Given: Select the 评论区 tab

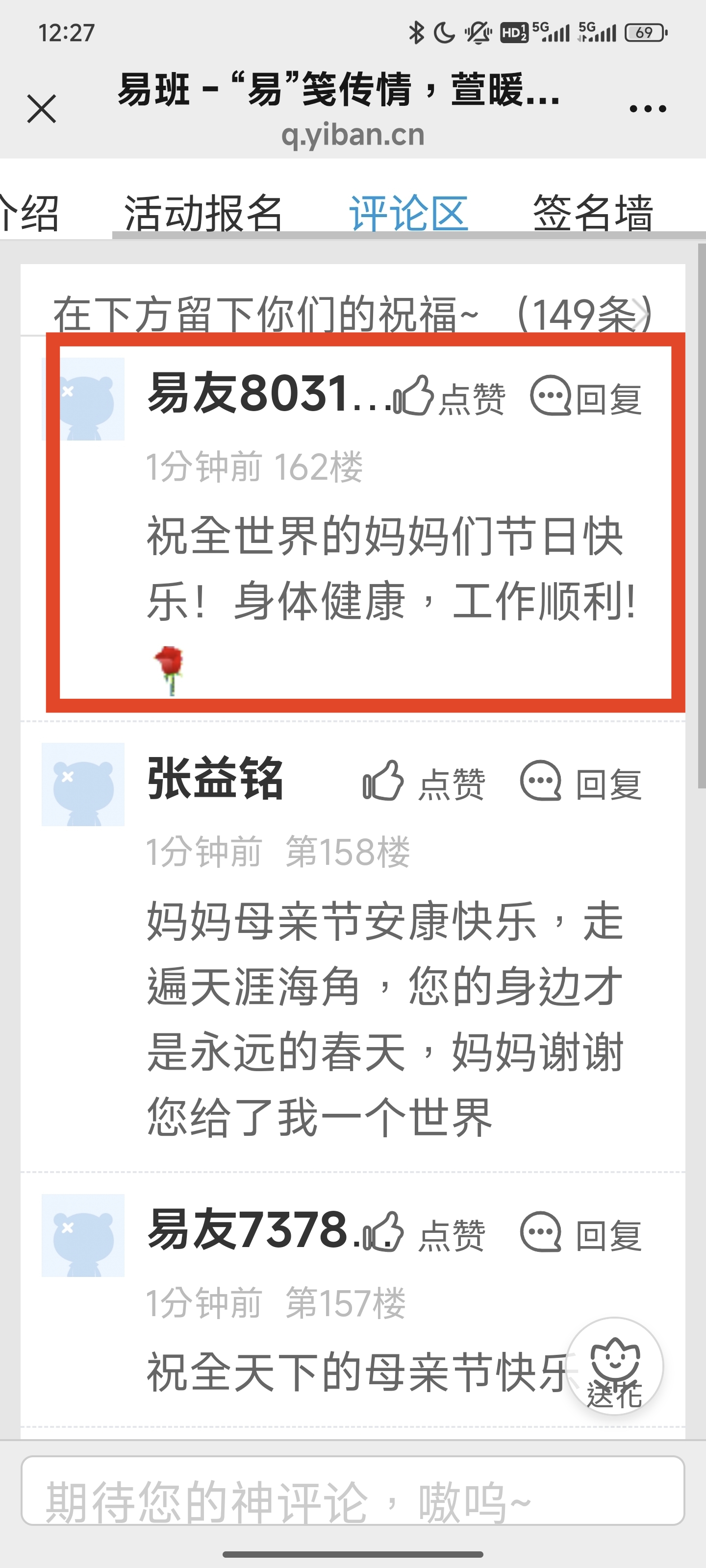Looking at the screenshot, I should pos(408,213).
